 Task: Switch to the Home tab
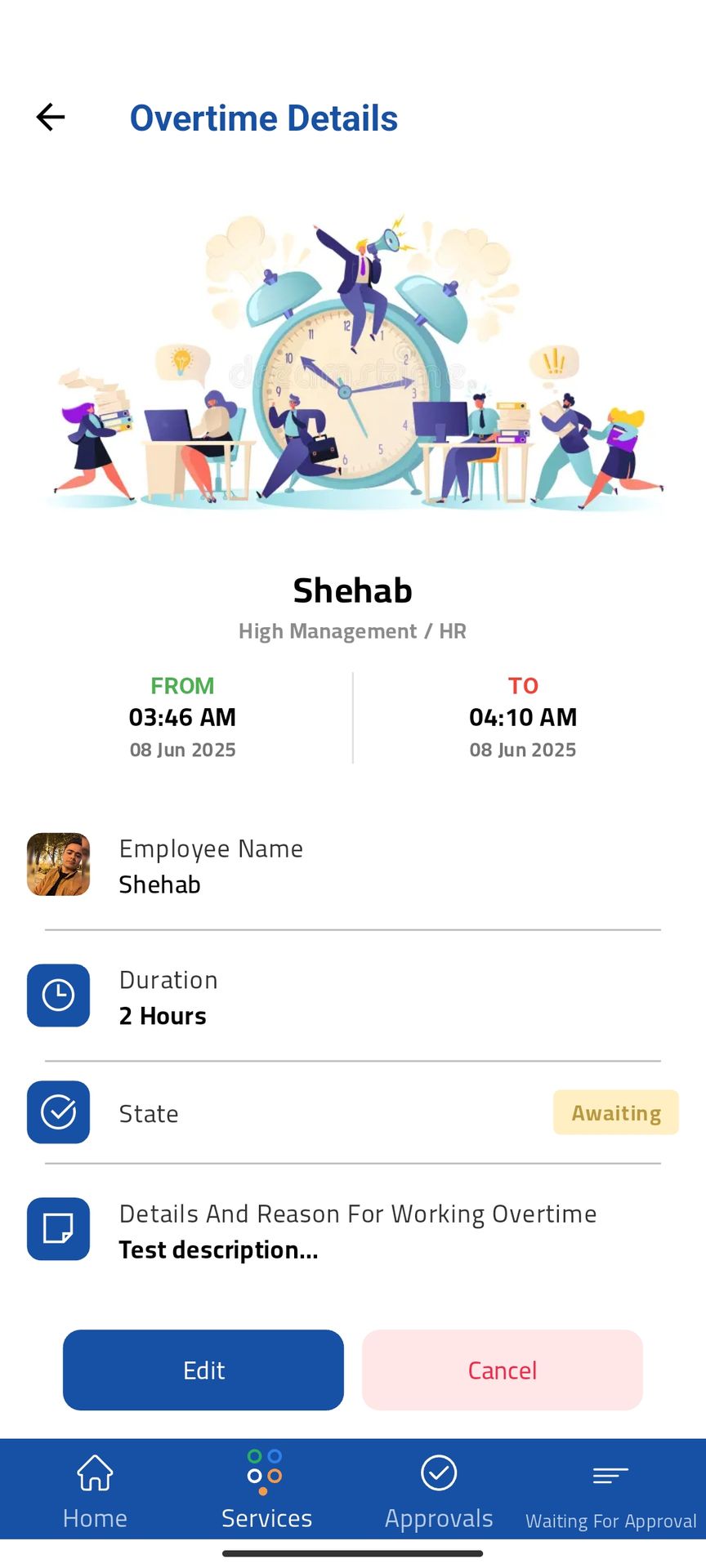tap(95, 1490)
